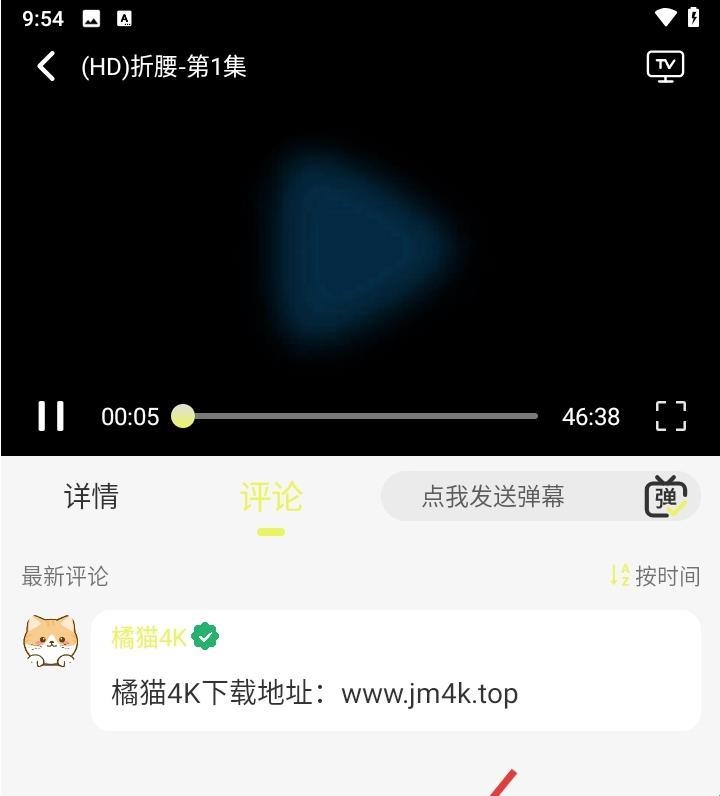
Task: Toggle the 弹 danmaku switch icon
Action: click(x=665, y=496)
